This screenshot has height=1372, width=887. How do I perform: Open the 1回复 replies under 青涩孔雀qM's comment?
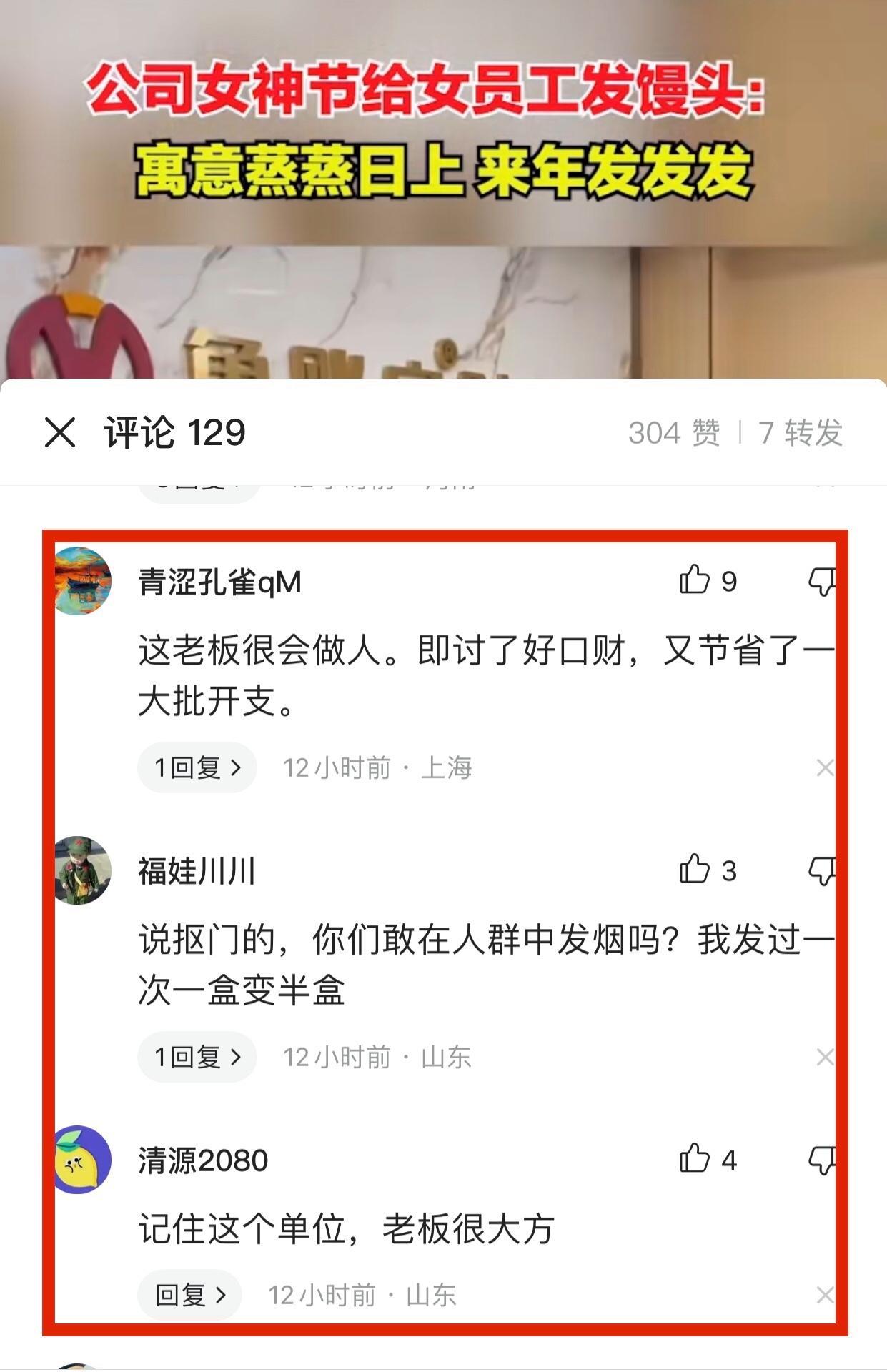(x=197, y=767)
